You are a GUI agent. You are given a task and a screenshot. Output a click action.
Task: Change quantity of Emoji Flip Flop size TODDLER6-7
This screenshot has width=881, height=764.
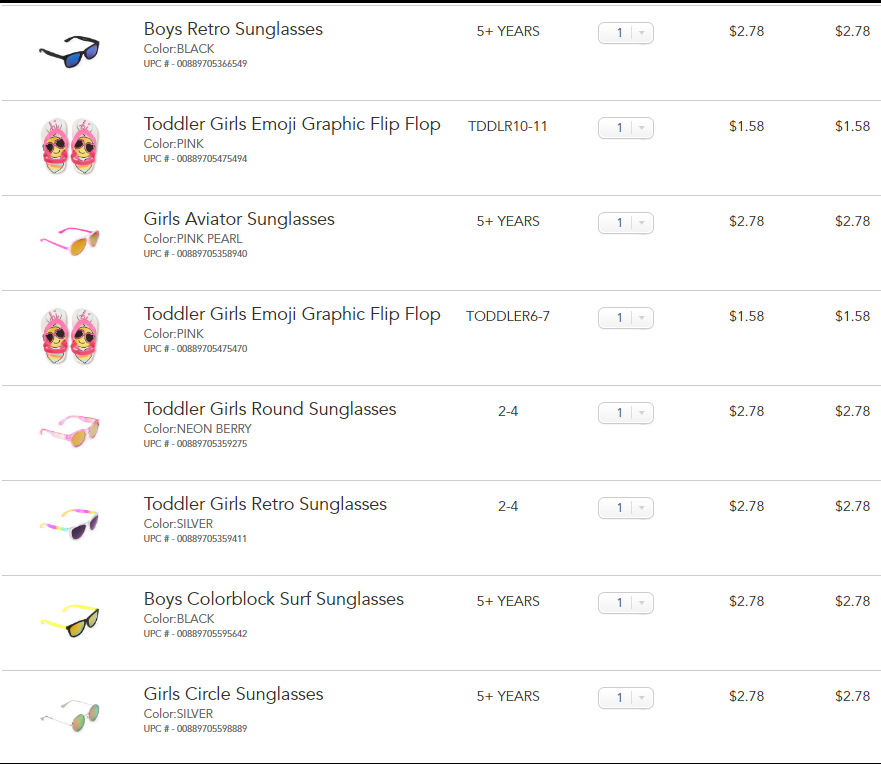[x=626, y=318]
